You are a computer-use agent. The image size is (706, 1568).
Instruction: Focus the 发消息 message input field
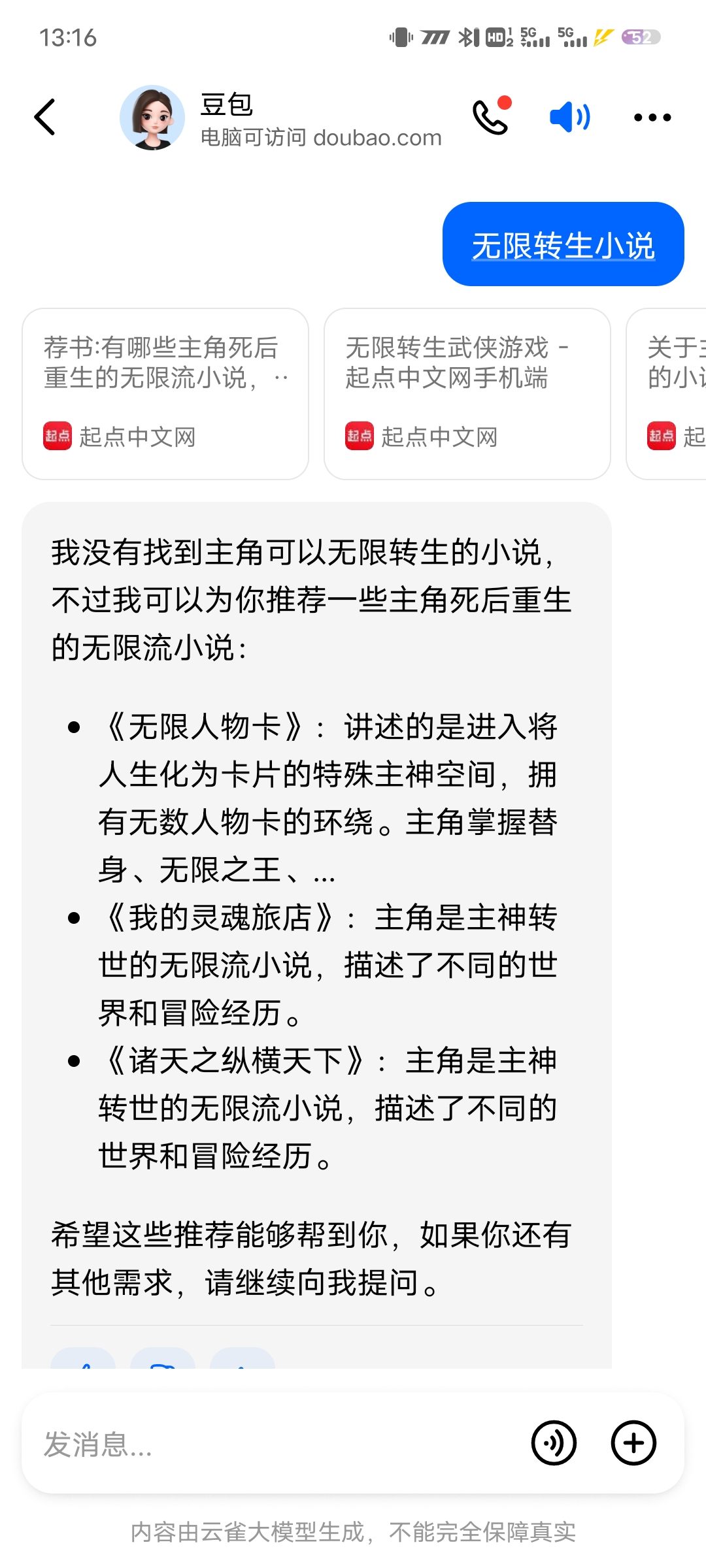tap(275, 1444)
